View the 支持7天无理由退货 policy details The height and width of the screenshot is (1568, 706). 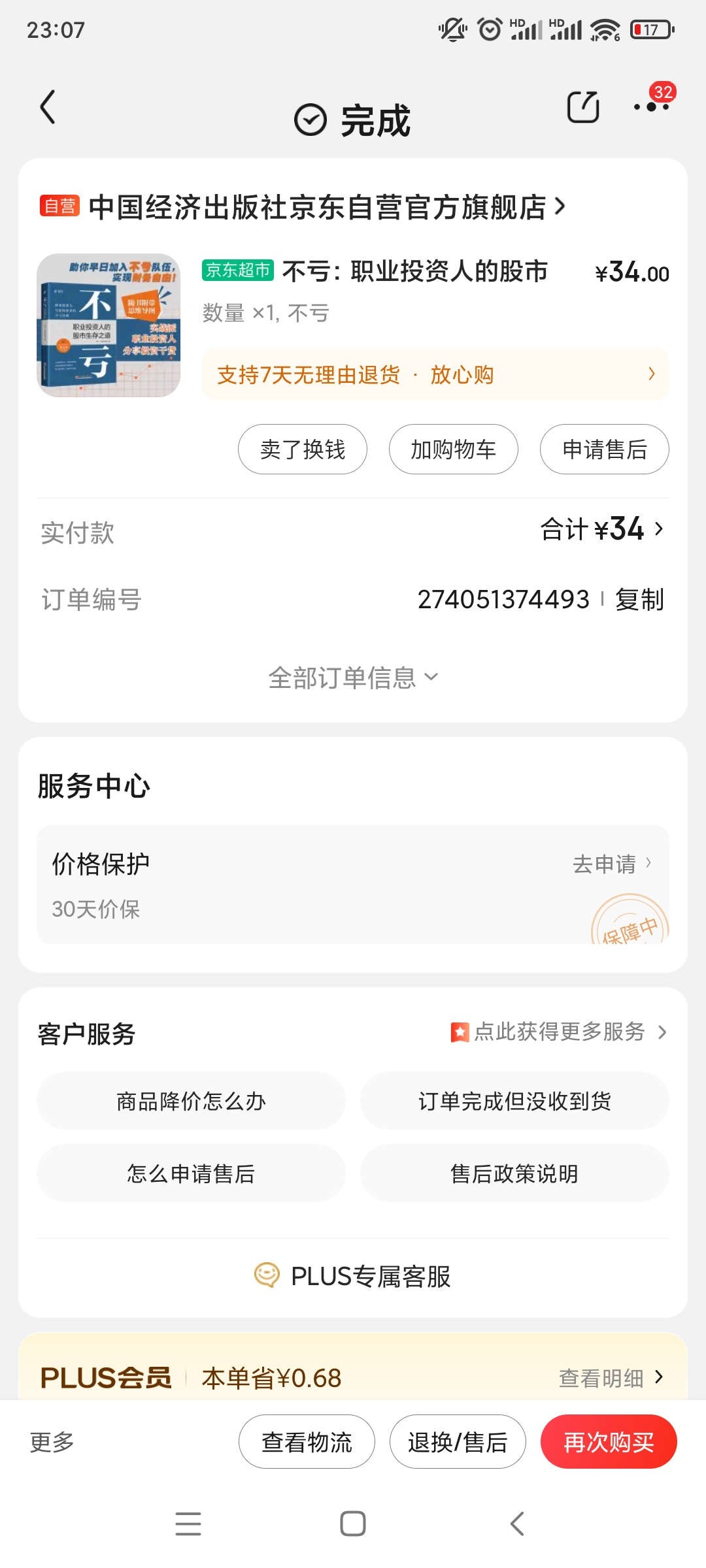click(435, 374)
